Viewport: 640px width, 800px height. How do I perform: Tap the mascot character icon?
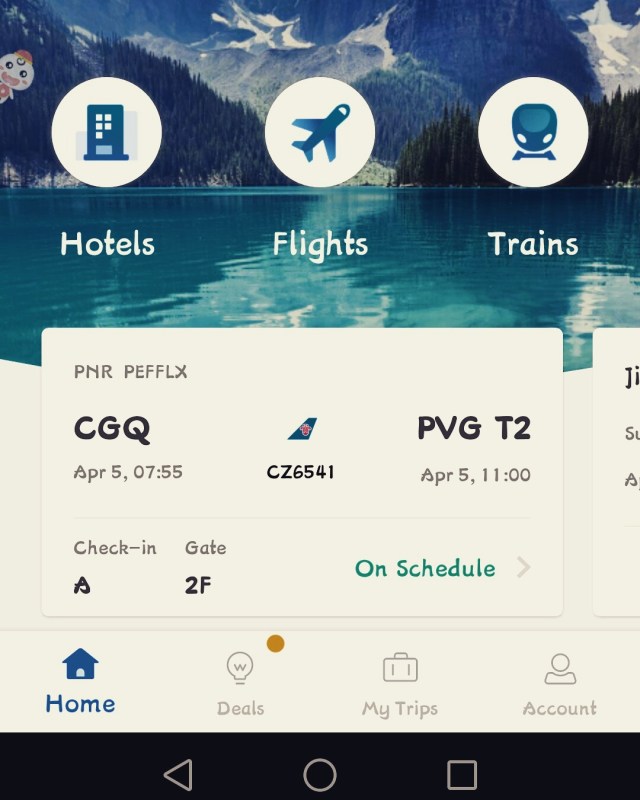click(14, 75)
